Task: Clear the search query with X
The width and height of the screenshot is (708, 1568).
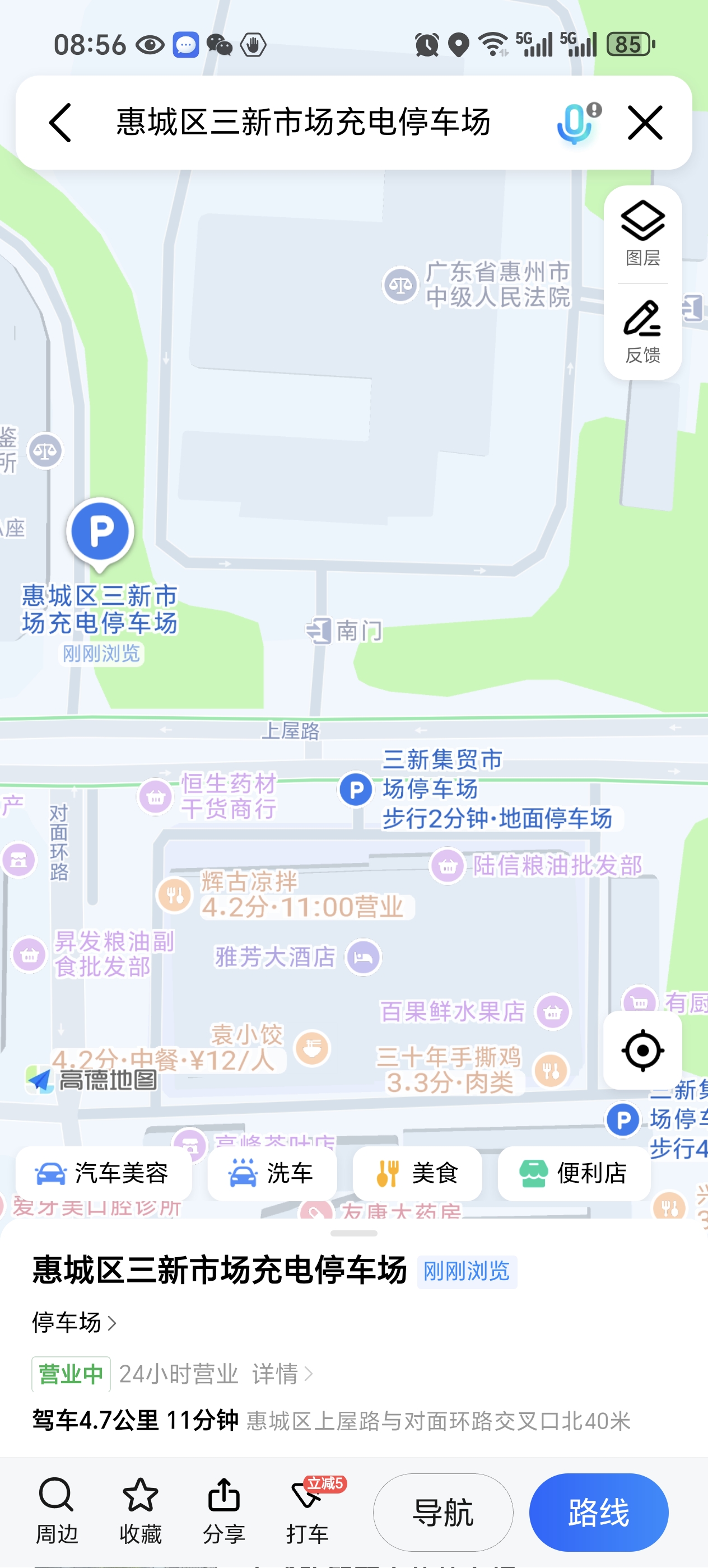Action: pos(645,123)
